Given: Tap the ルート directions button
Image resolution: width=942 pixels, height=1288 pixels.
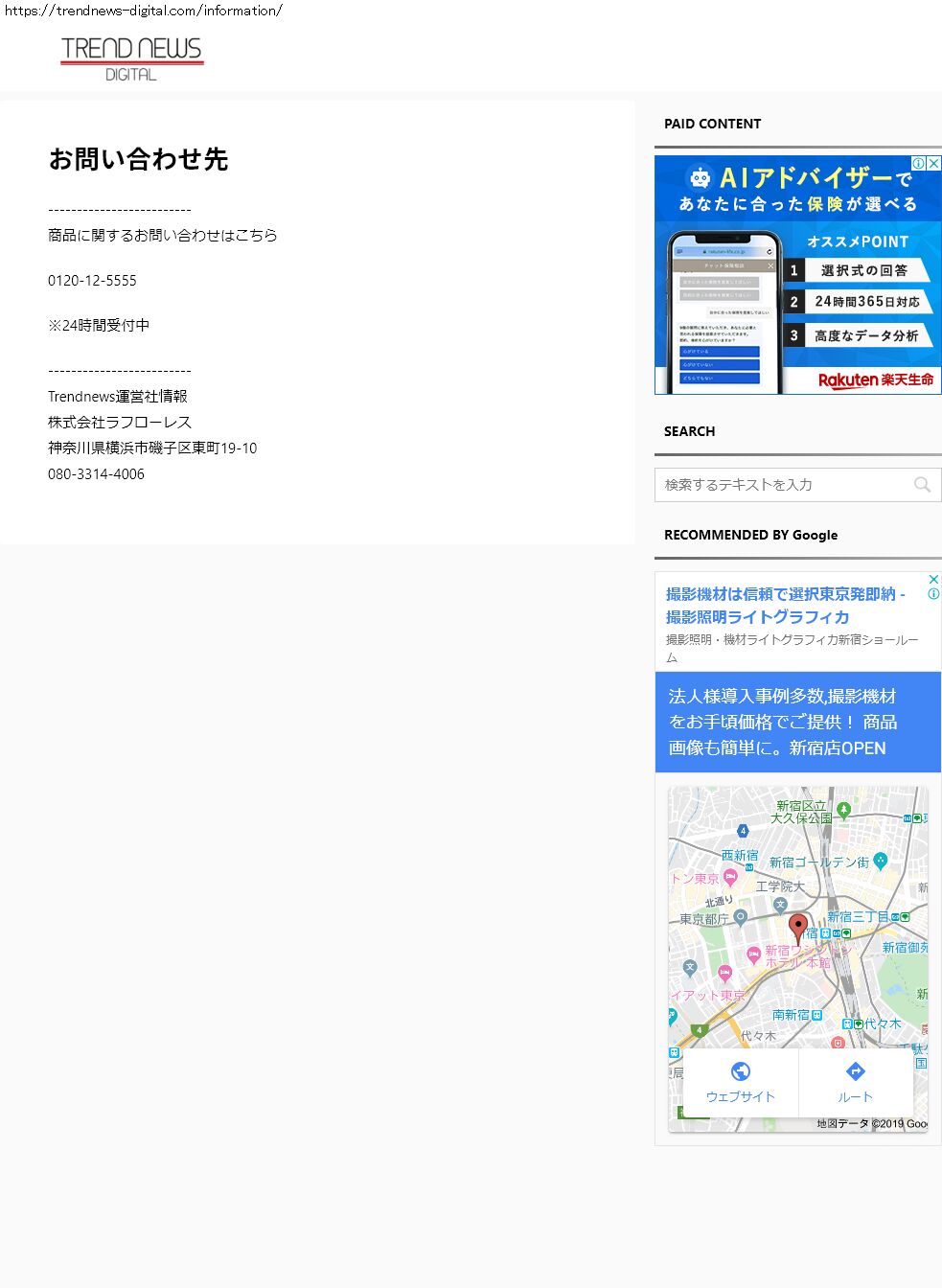Looking at the screenshot, I should [855, 1083].
